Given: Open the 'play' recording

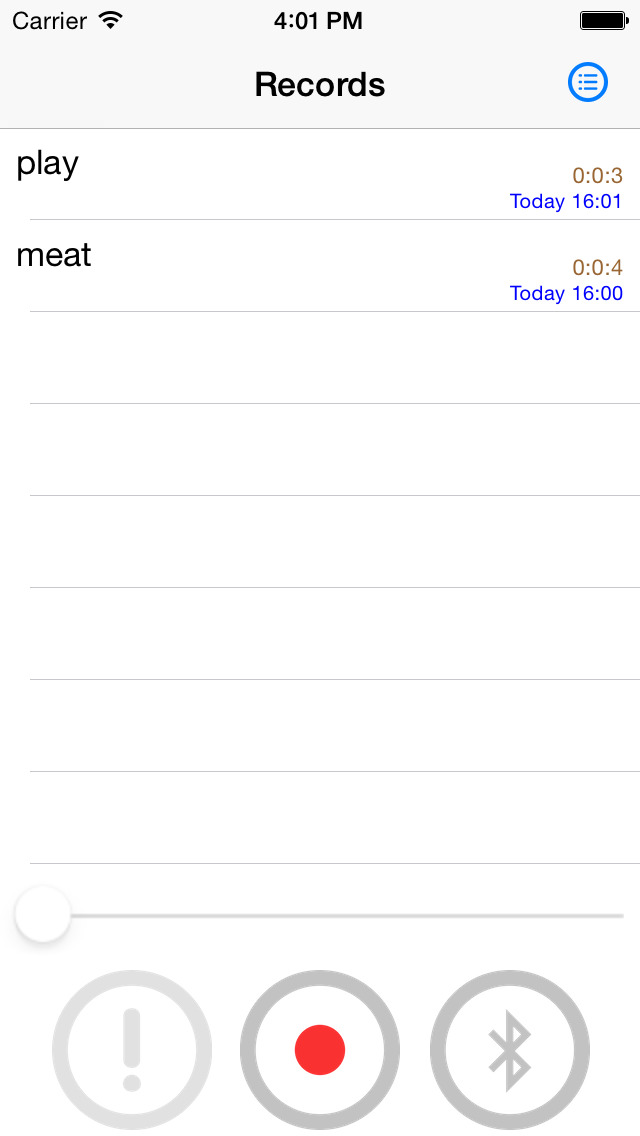Looking at the screenshot, I should click(x=320, y=175).
